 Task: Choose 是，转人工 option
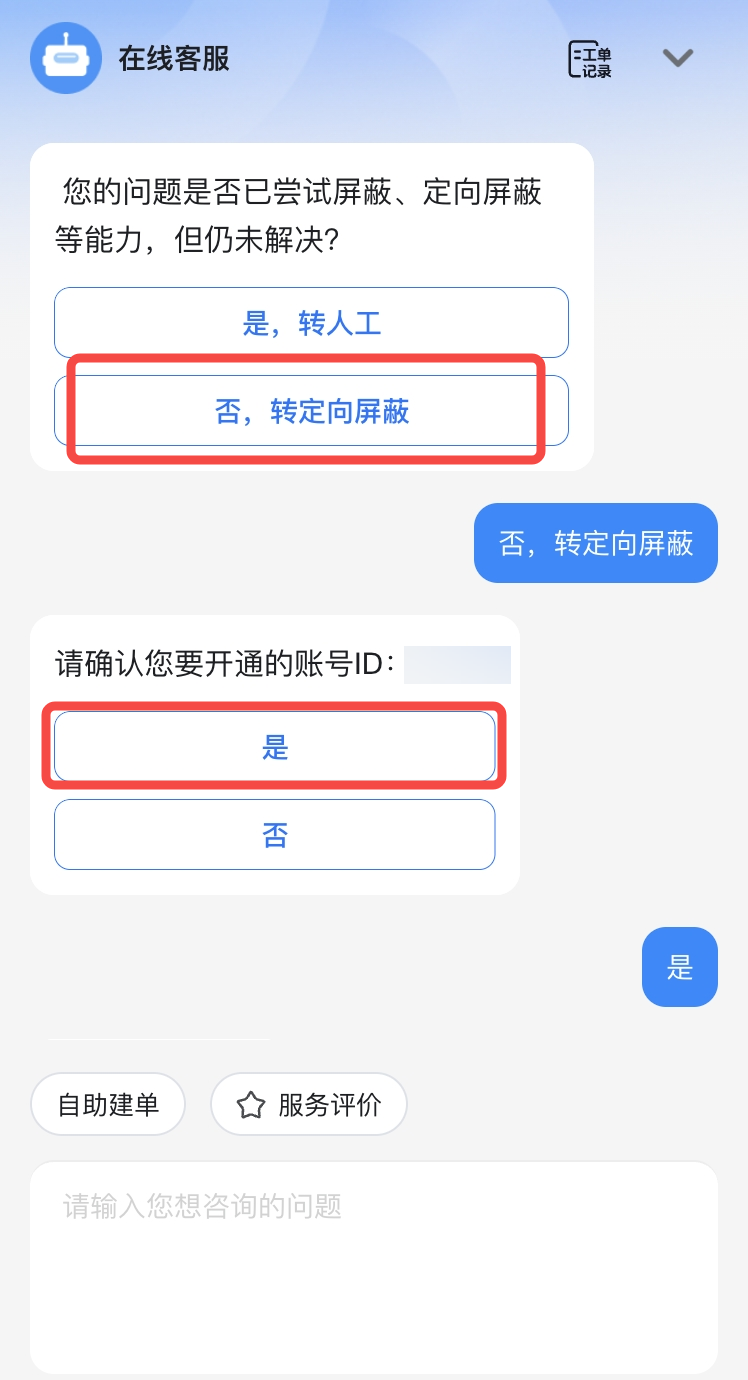click(x=311, y=323)
